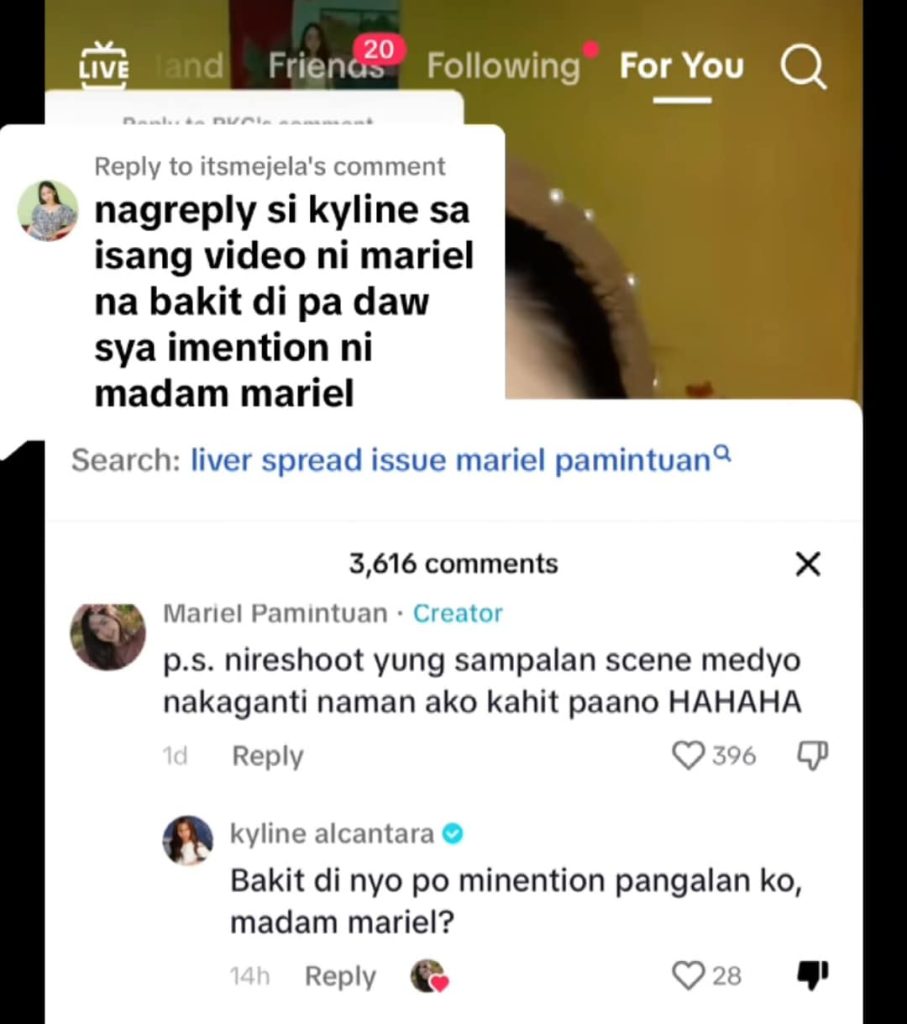Close the comments panel
Image resolution: width=907 pixels, height=1024 pixels.
coord(807,564)
